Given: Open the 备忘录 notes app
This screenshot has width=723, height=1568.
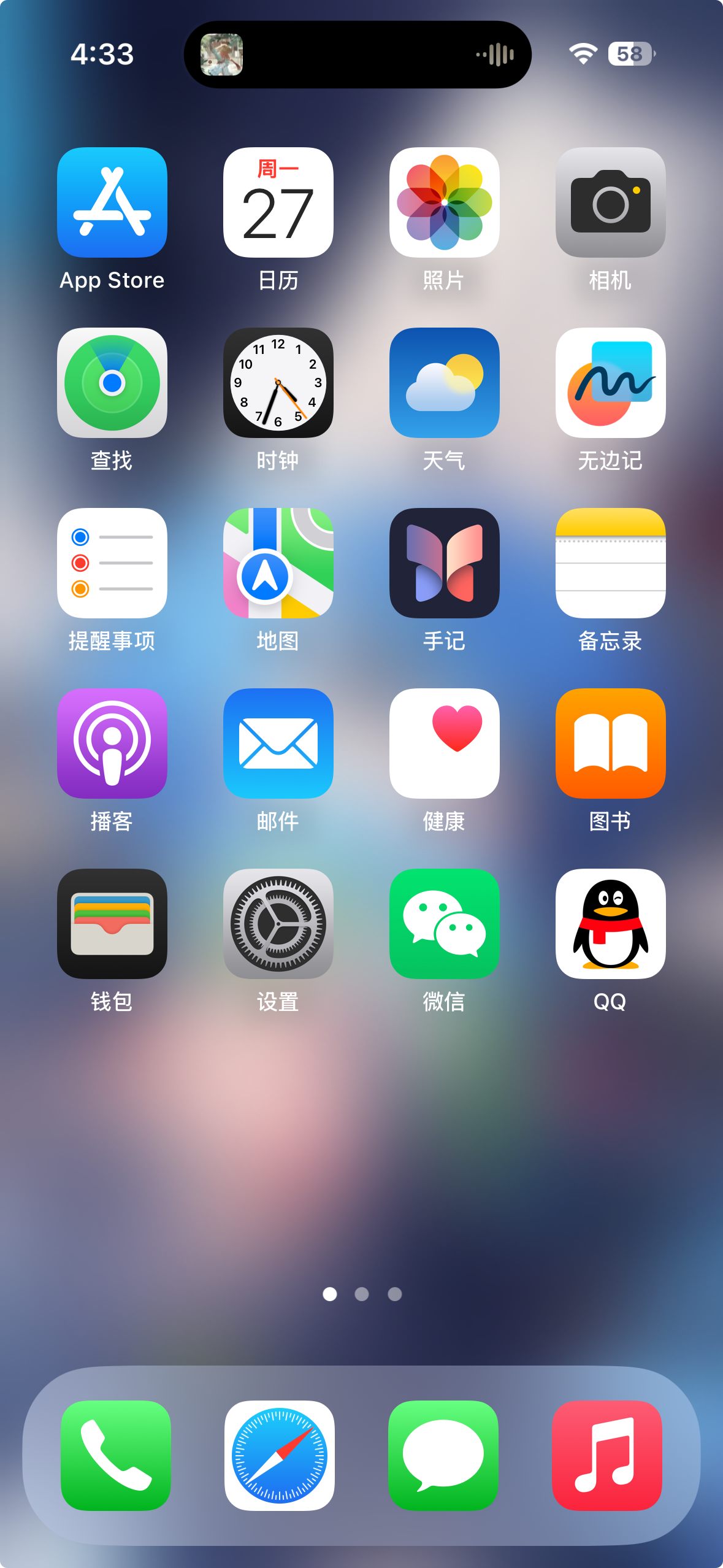Looking at the screenshot, I should click(611, 563).
